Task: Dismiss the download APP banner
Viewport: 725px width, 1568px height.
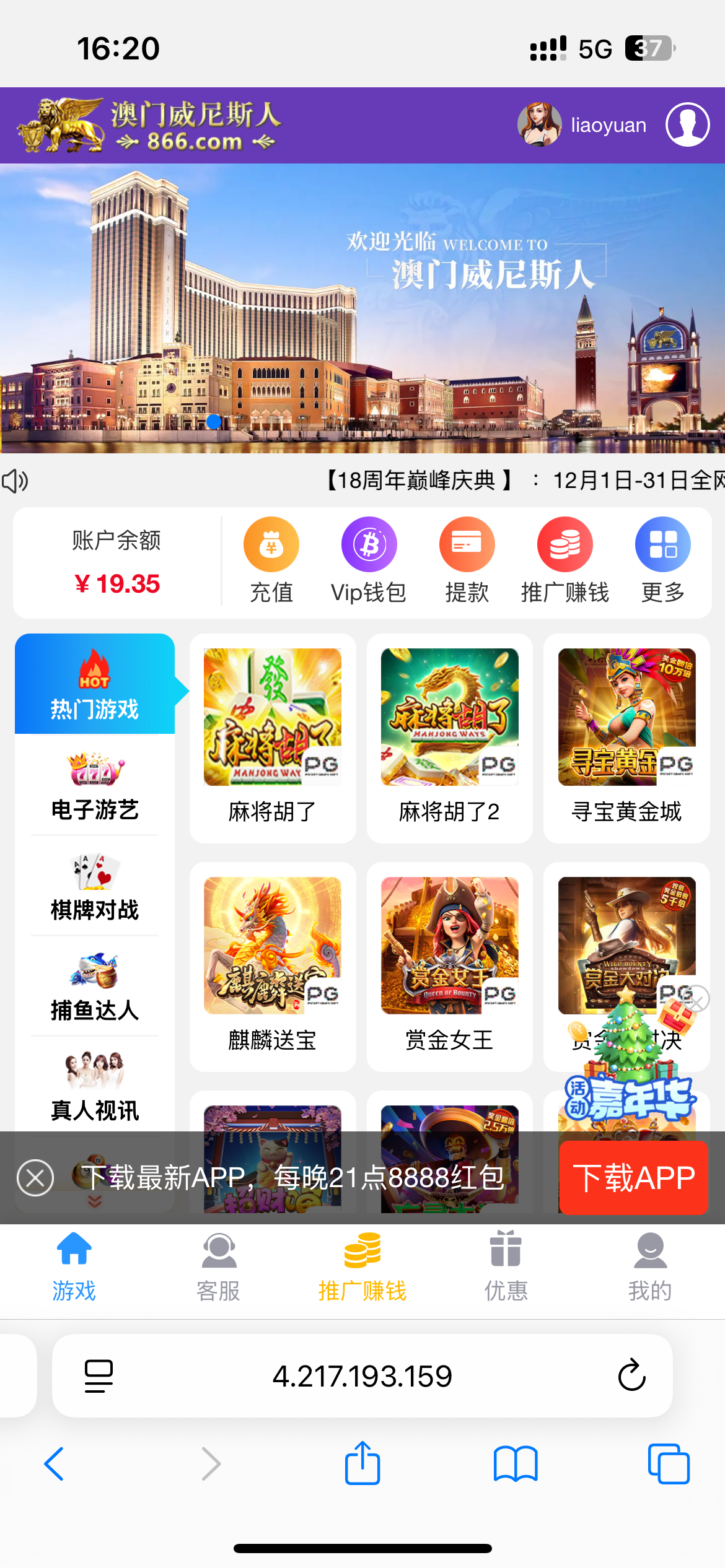Action: click(35, 1177)
